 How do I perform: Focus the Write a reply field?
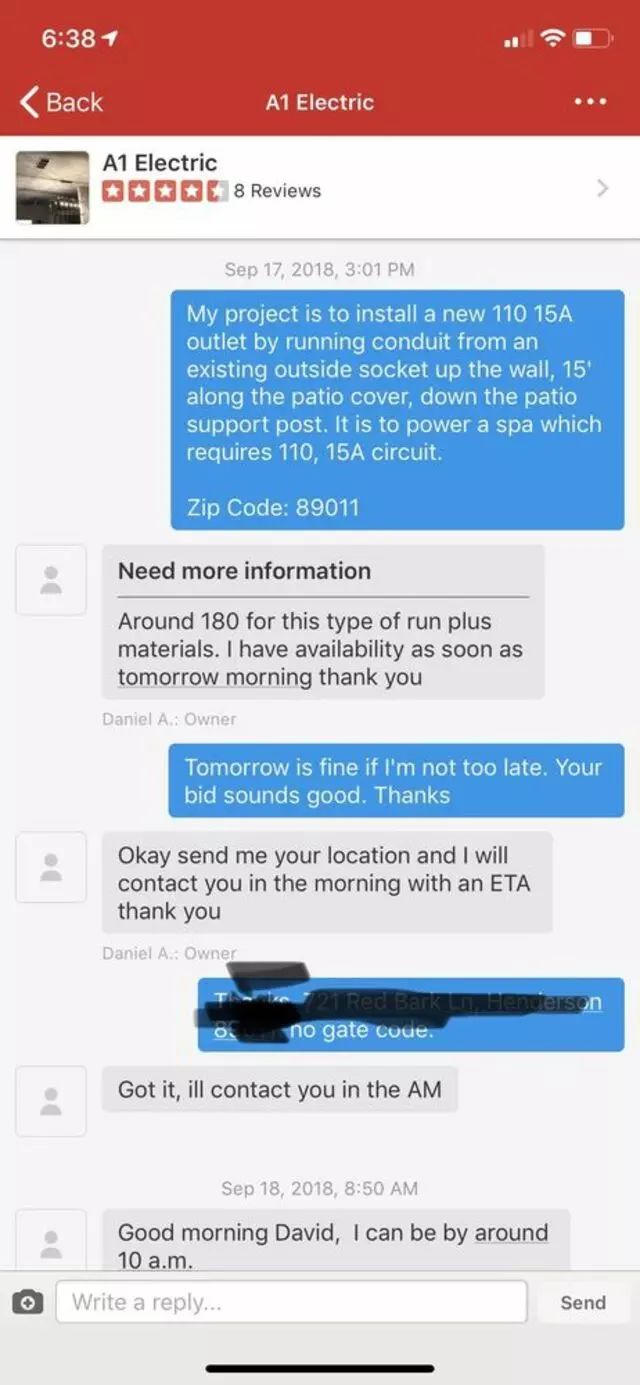pyautogui.click(x=290, y=1302)
